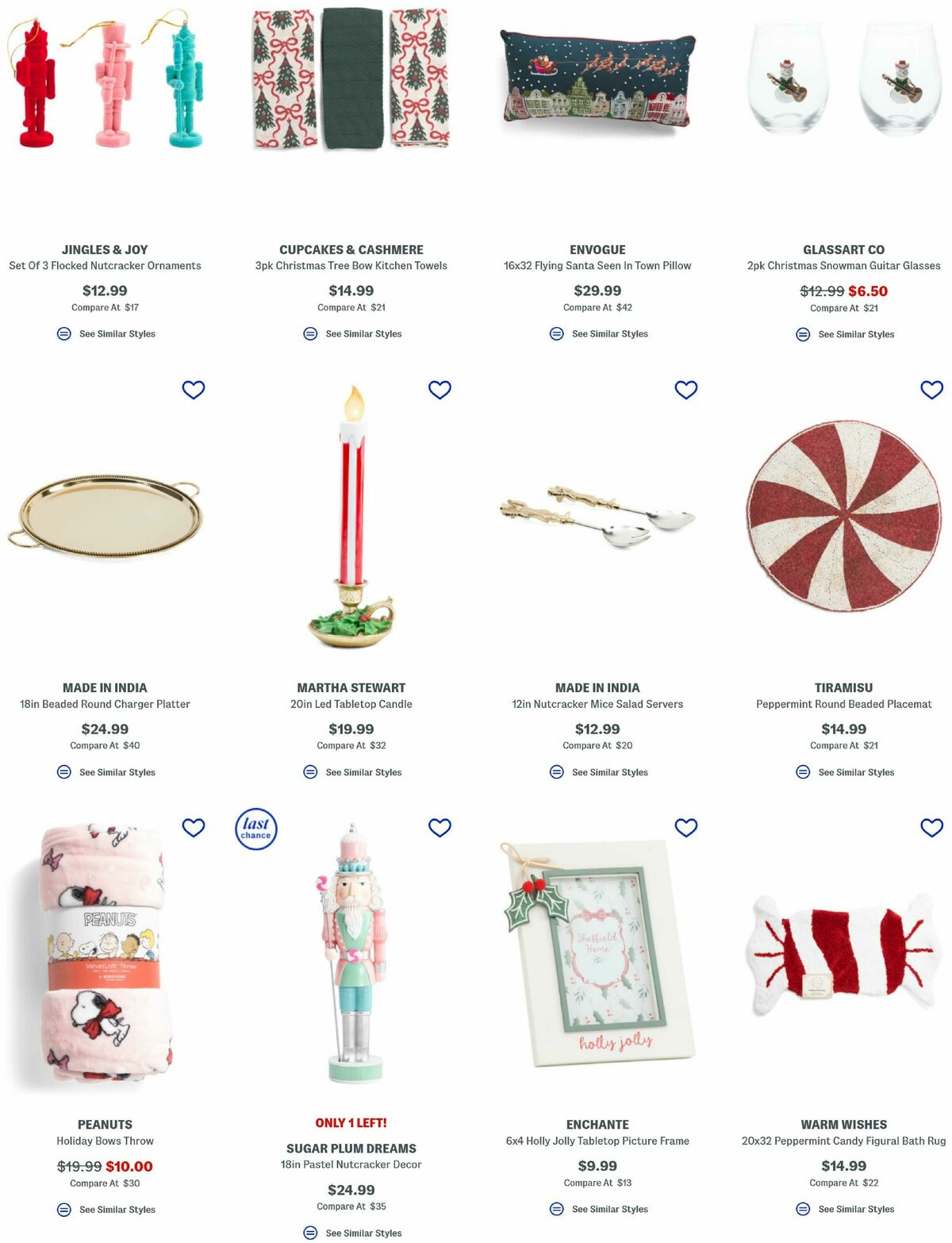Click the heart icon on the Beaded Round Charger Platter

click(x=193, y=390)
